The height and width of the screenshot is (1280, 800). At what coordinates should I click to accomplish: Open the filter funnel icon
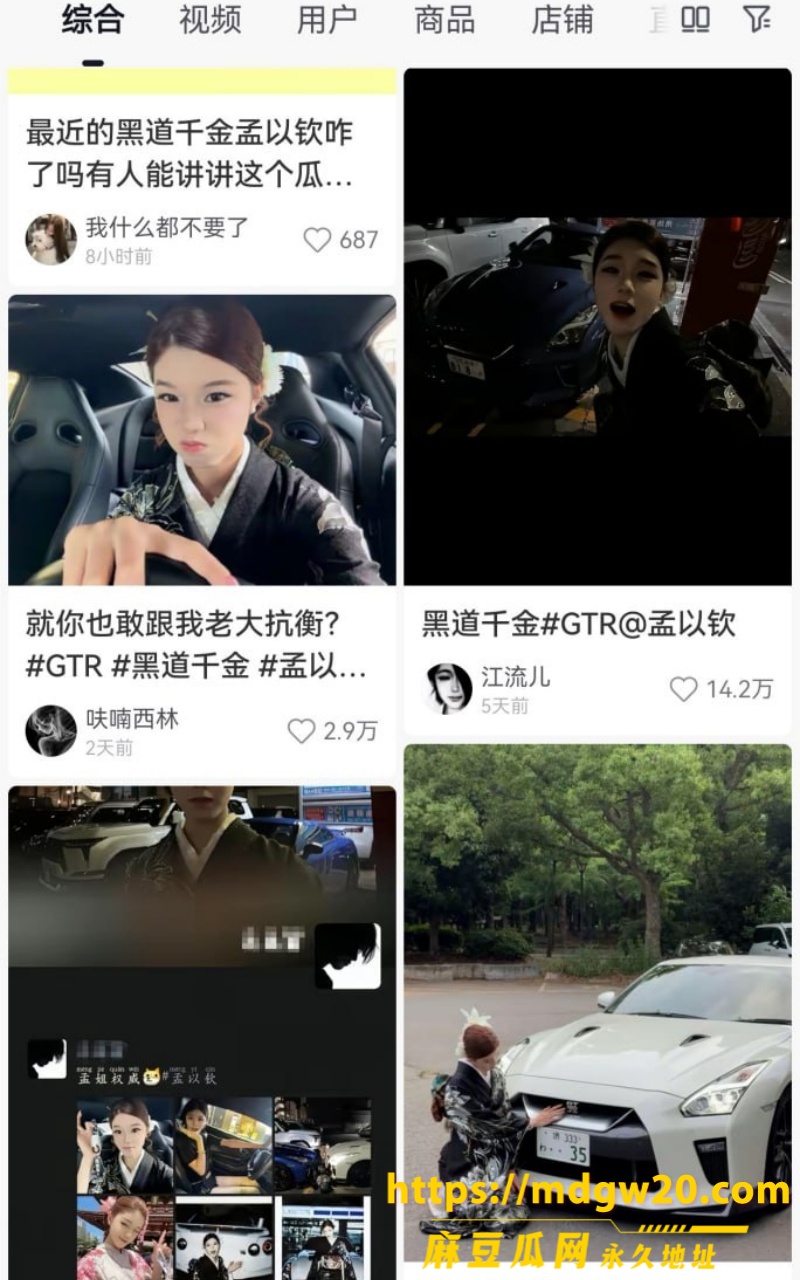pyautogui.click(x=757, y=18)
